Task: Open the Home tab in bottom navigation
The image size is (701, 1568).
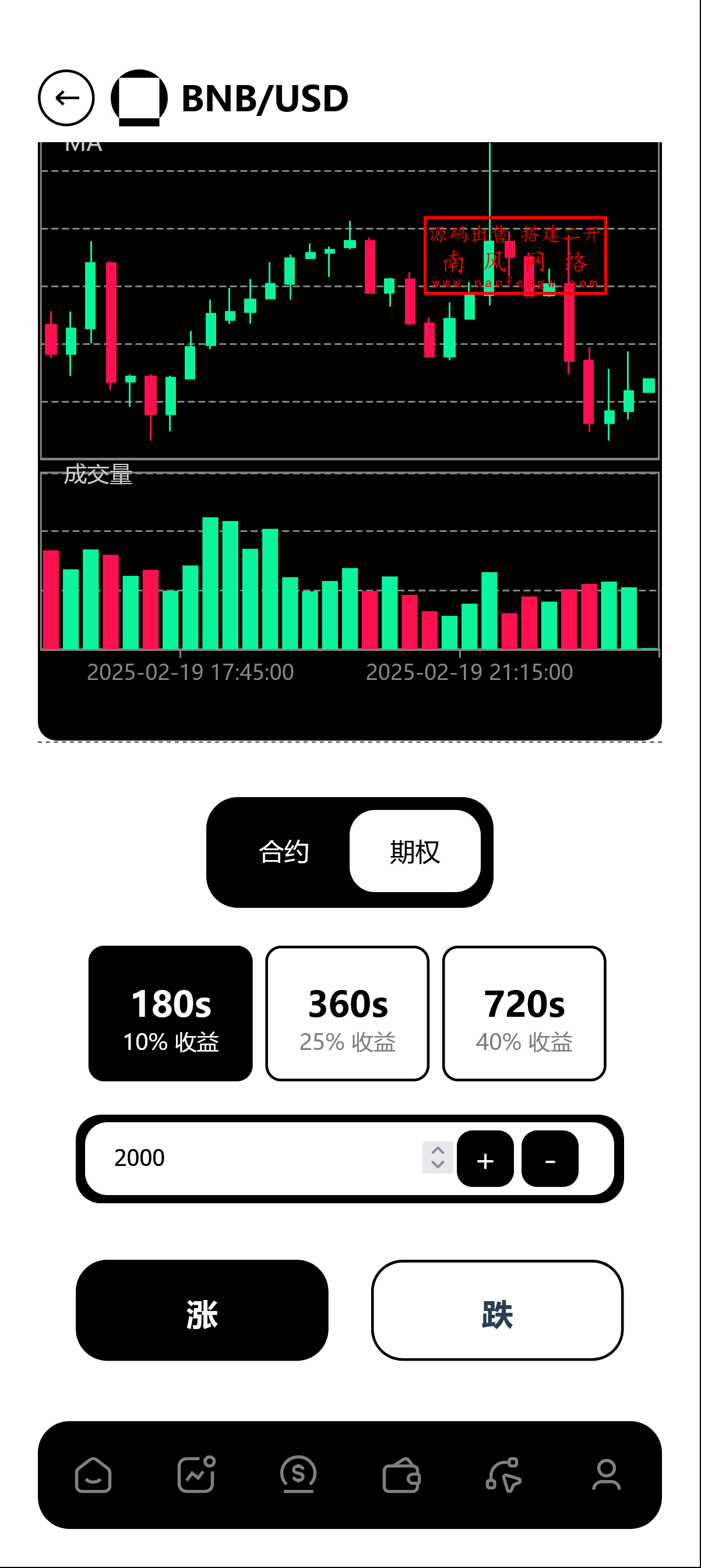Action: [93, 1476]
